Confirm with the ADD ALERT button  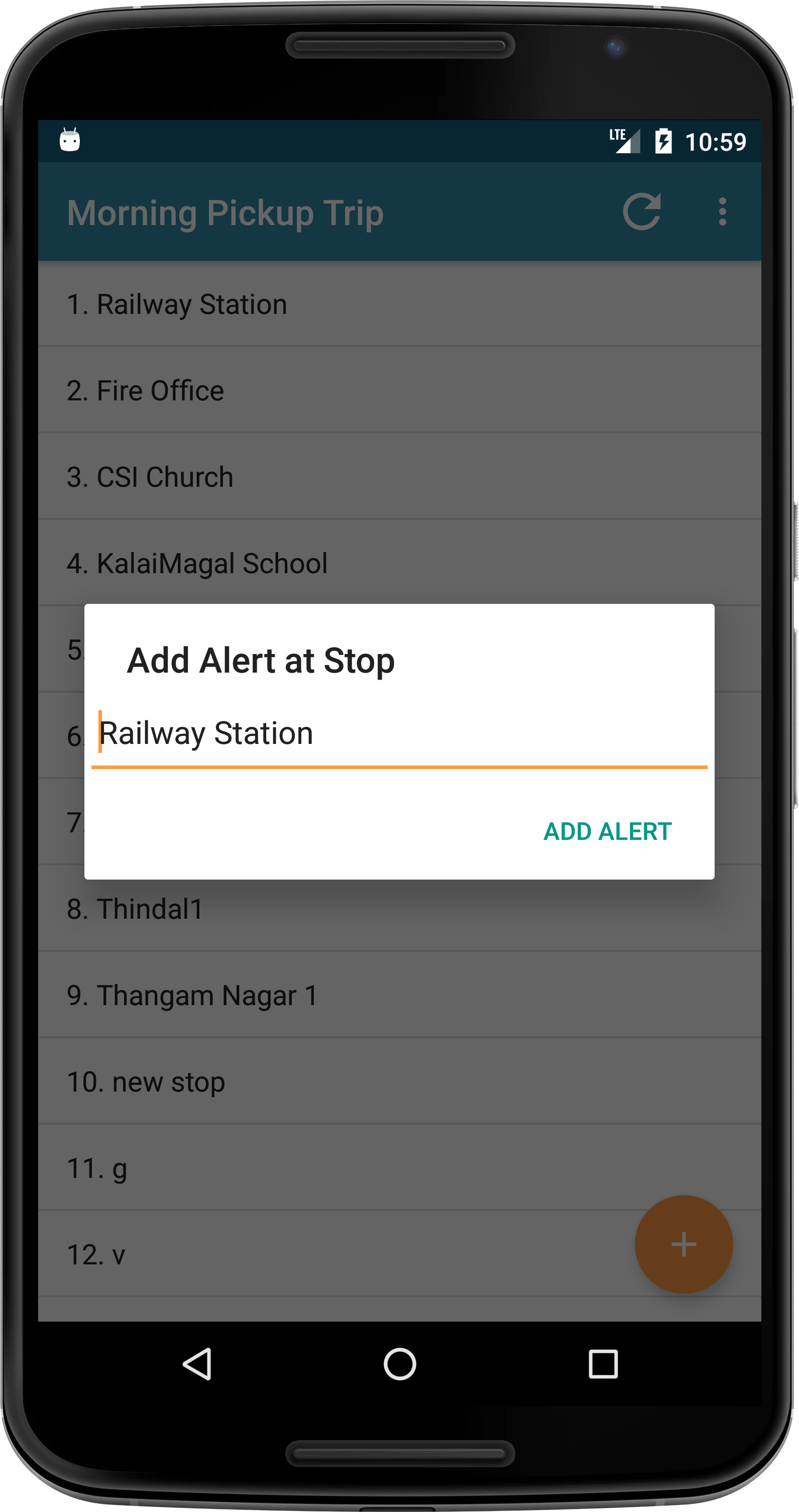coord(607,831)
